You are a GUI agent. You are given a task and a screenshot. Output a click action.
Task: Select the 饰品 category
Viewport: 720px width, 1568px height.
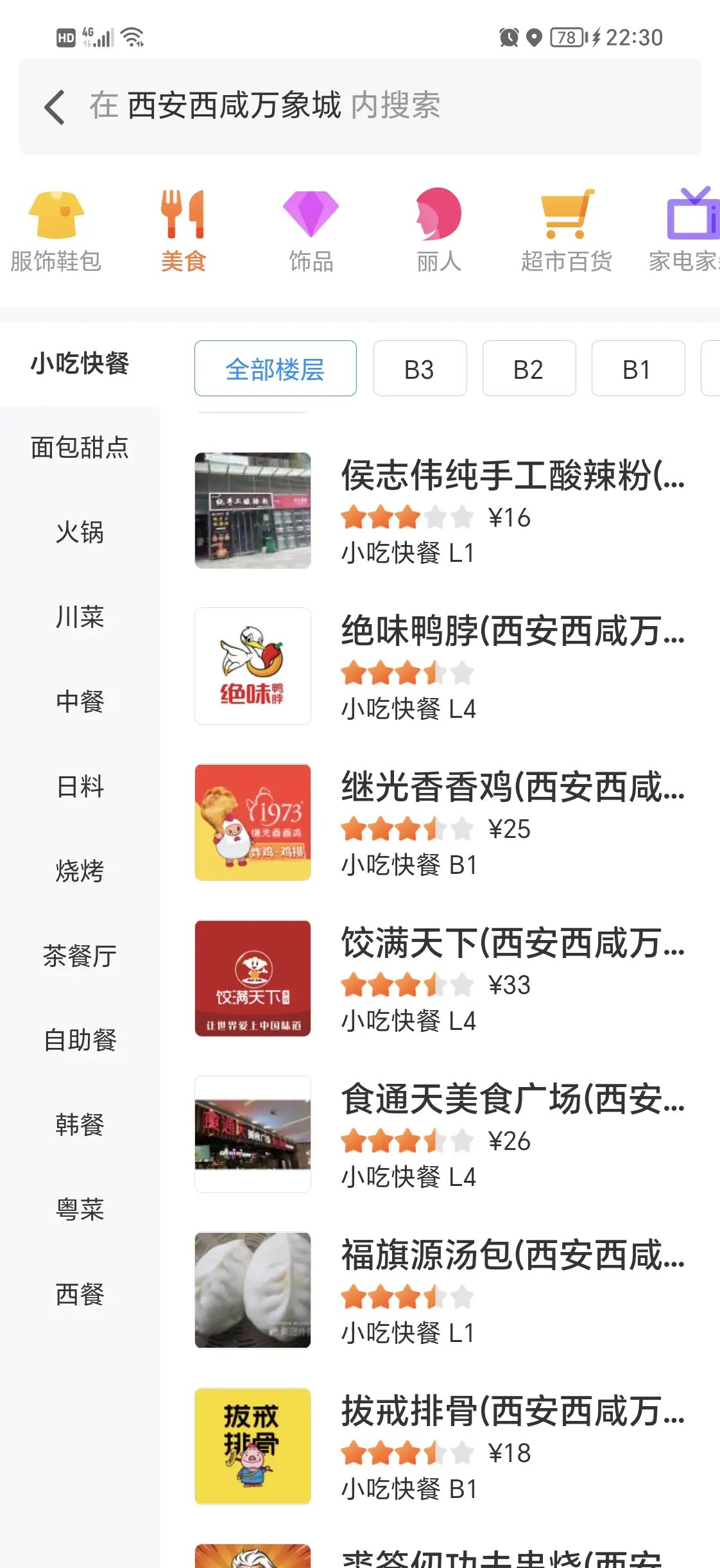[311, 232]
